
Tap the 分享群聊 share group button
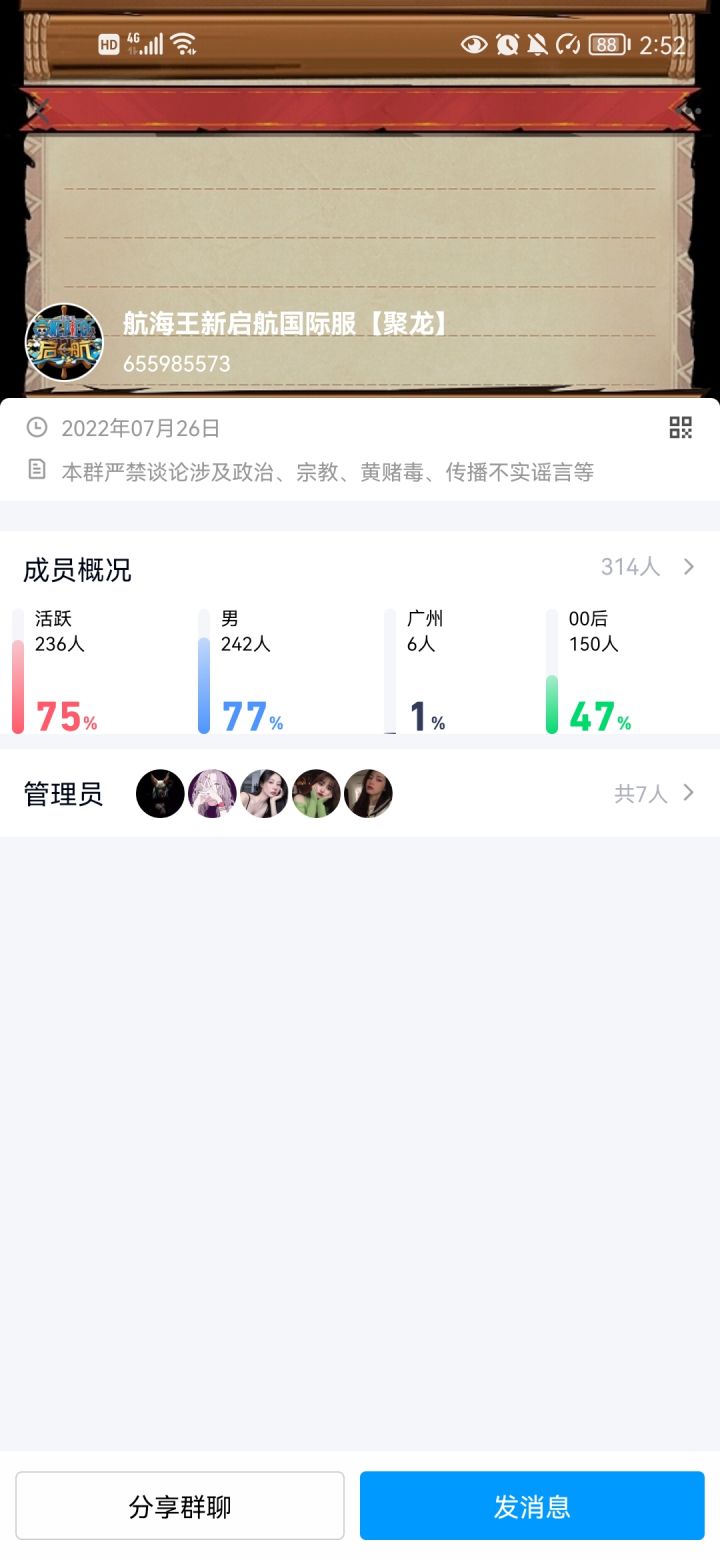pyautogui.click(x=180, y=1505)
